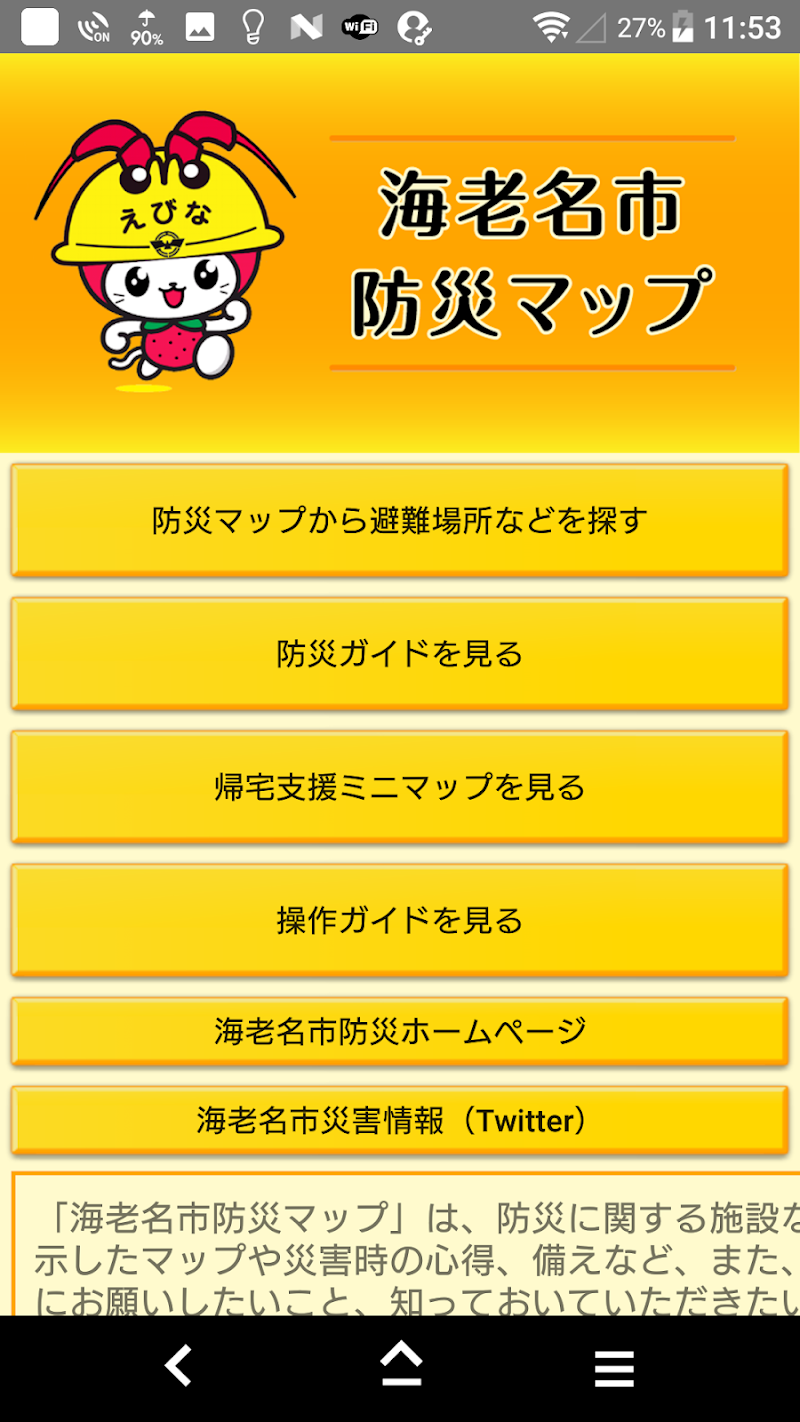
Task: Open 帰宅支援ミニマップを見る
Action: [x=400, y=787]
